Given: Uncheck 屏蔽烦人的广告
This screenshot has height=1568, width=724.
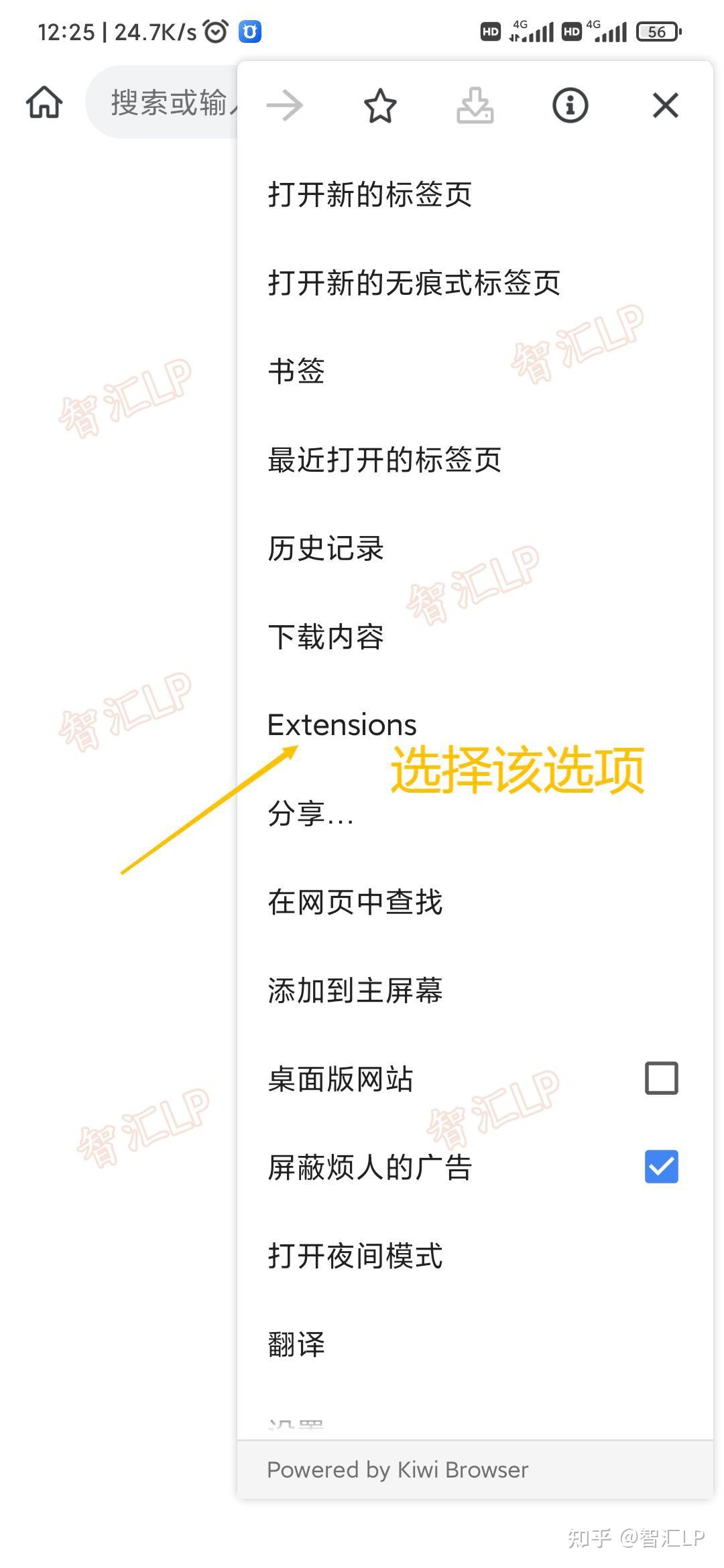Looking at the screenshot, I should coord(661,1167).
